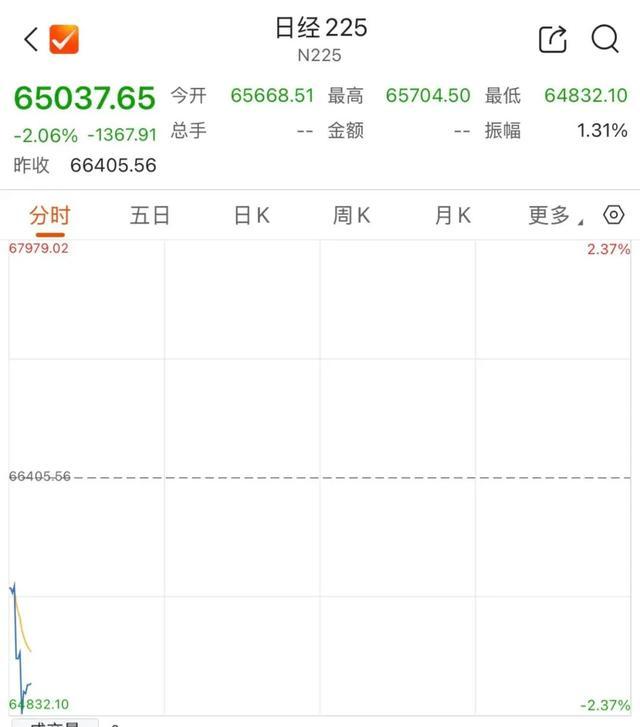
Task: Switch to the 周K weekly chart
Action: point(352,216)
